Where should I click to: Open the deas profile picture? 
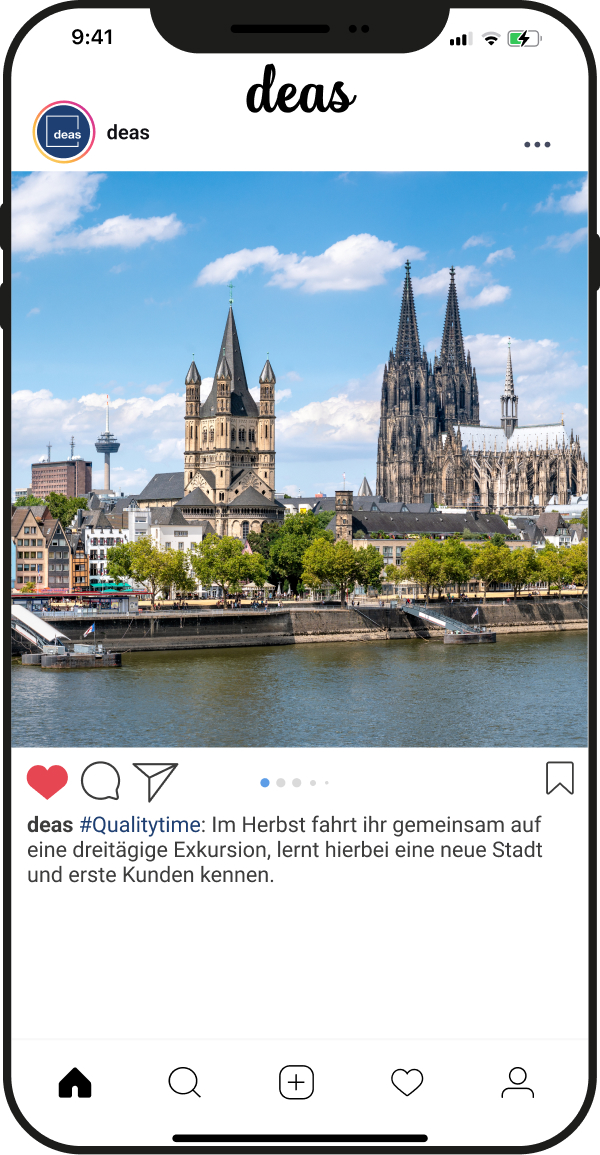(64, 132)
